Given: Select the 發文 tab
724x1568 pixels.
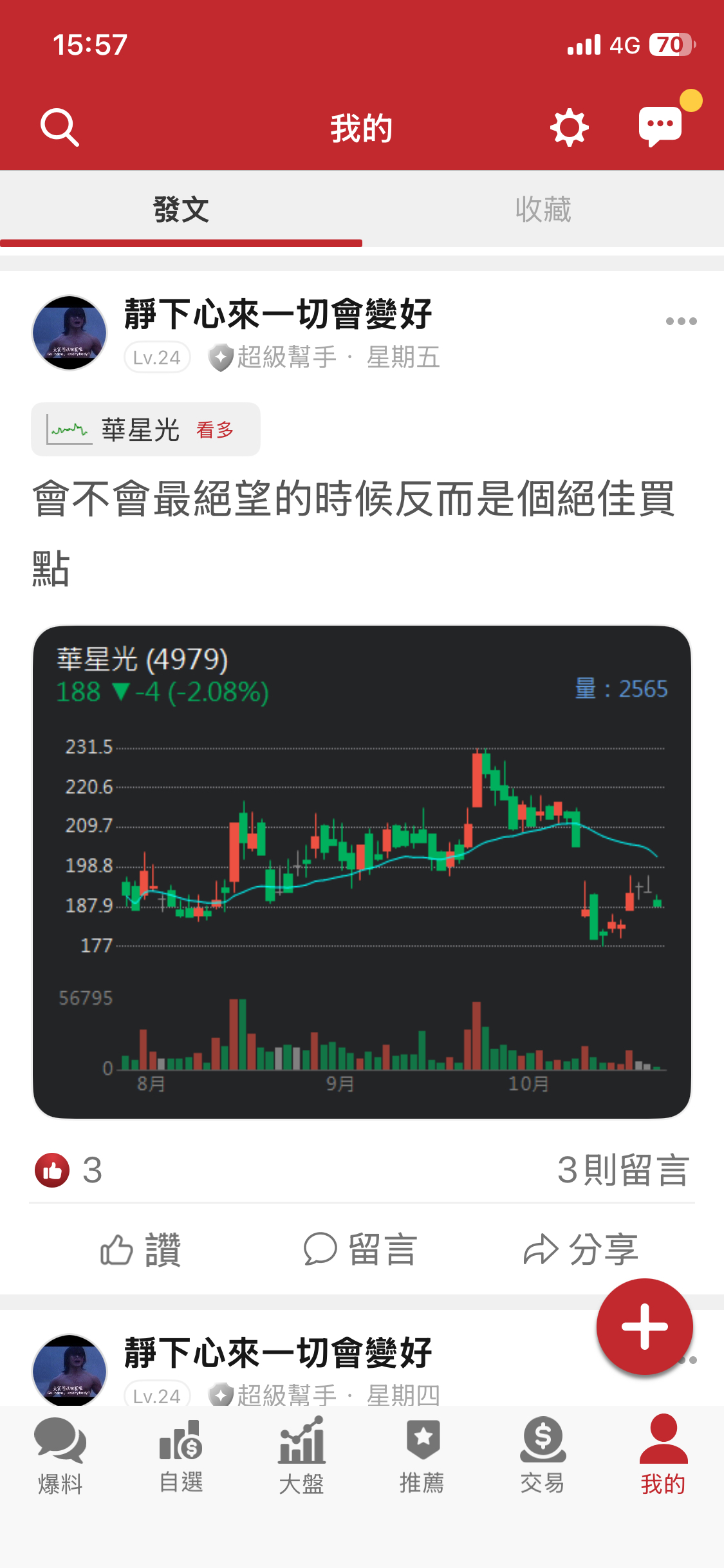Looking at the screenshot, I should click(x=181, y=209).
